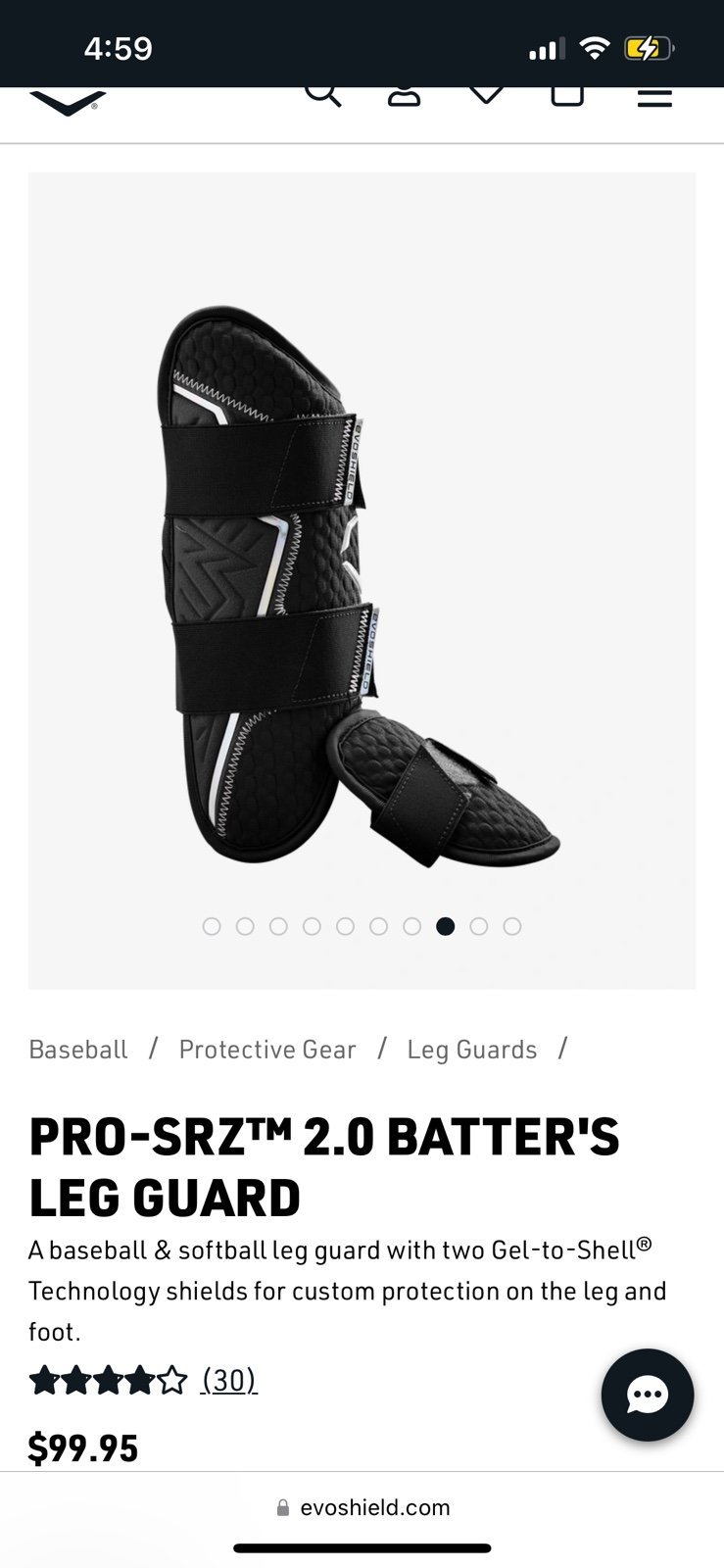Start a live chat

[x=648, y=1395]
